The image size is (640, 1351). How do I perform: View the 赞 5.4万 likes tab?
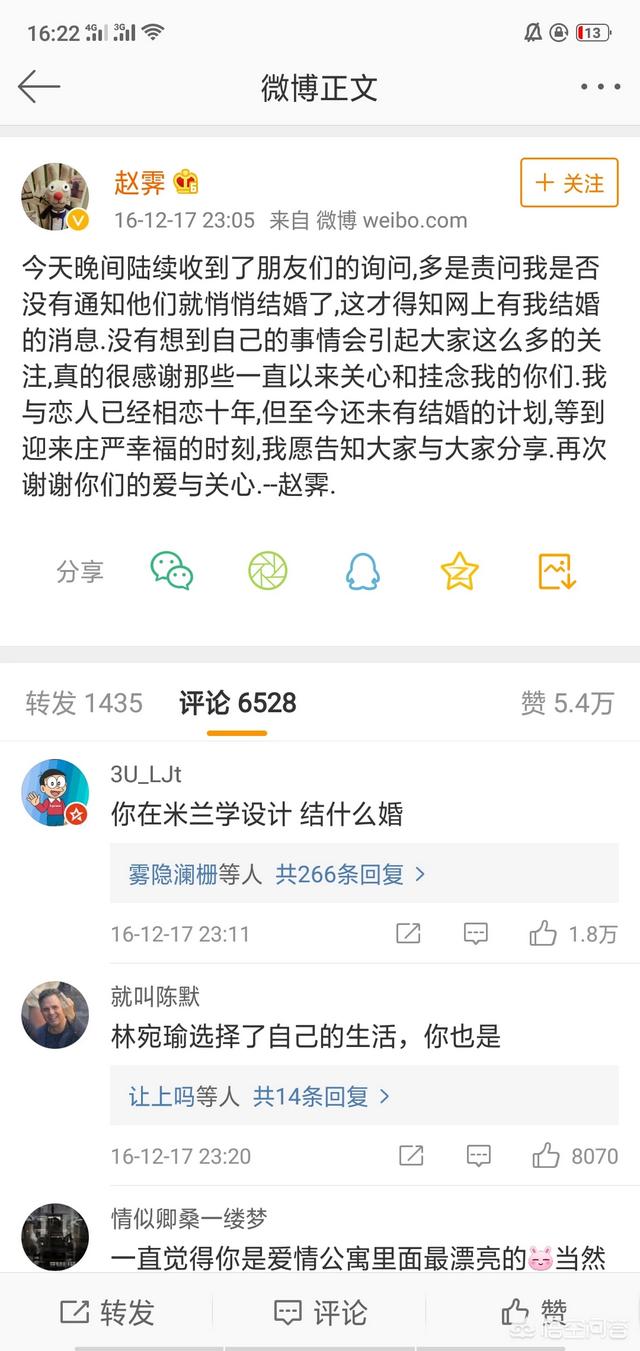(567, 703)
